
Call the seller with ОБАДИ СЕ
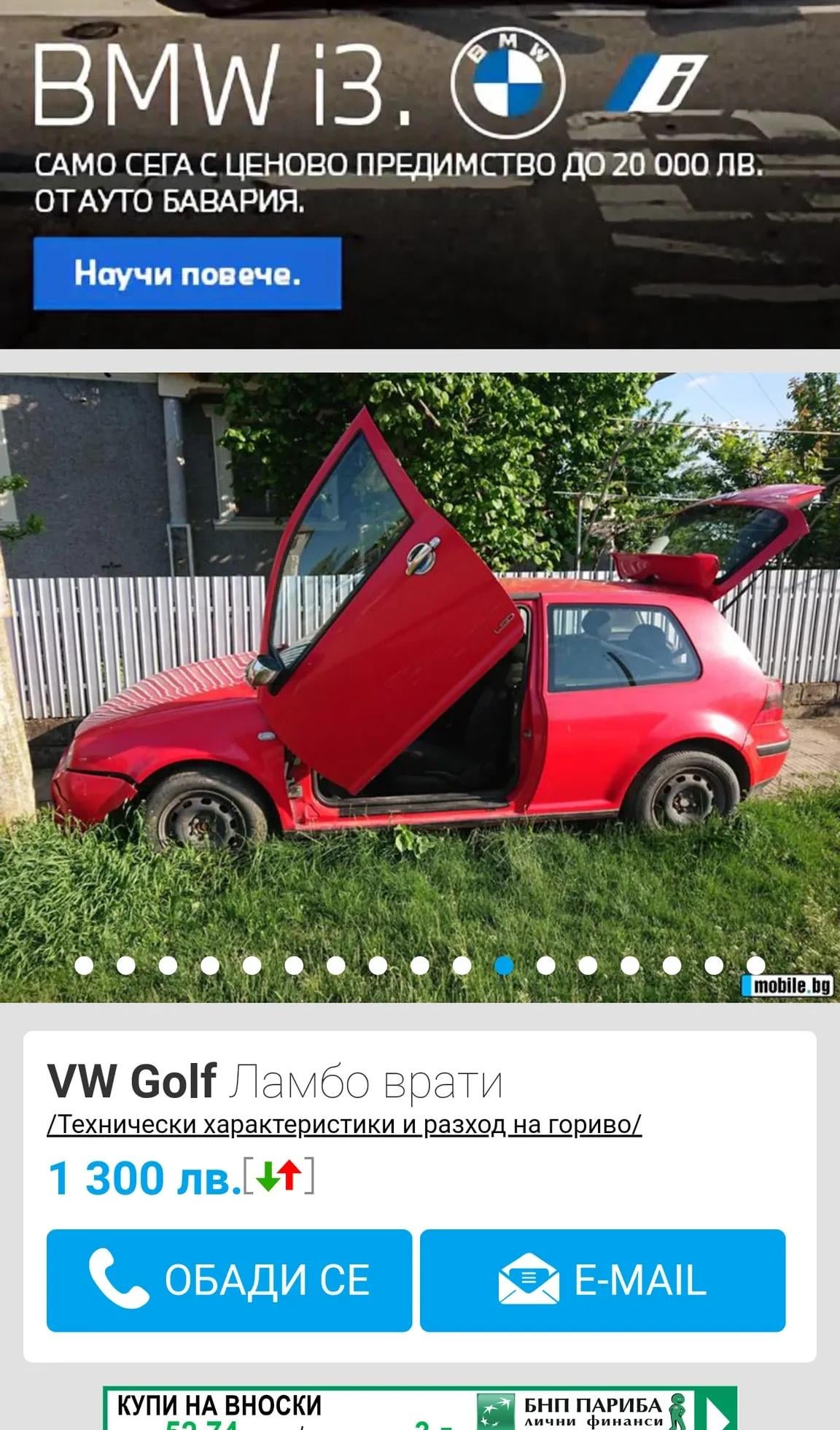click(229, 1280)
